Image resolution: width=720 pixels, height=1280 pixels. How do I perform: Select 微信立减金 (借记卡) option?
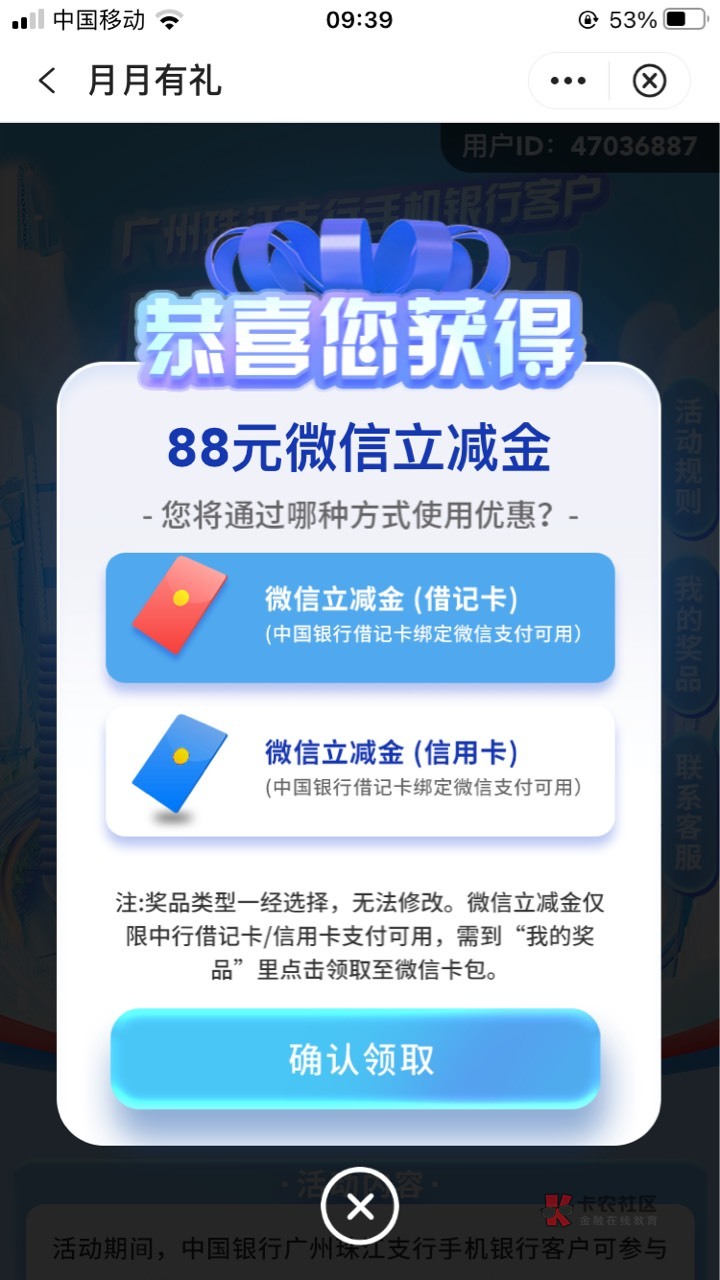pyautogui.click(x=360, y=617)
